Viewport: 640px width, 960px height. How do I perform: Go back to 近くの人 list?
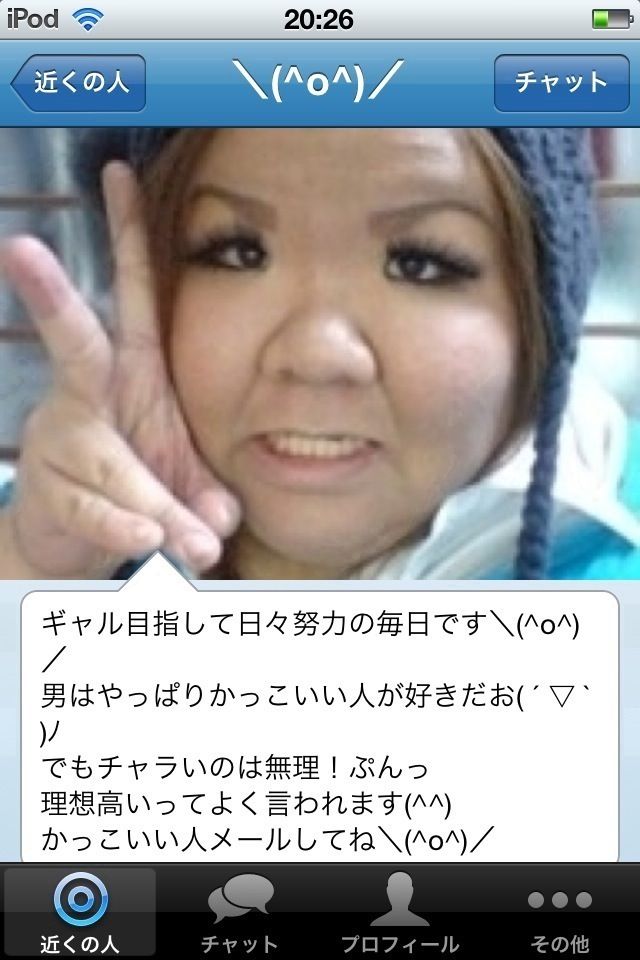pos(79,82)
